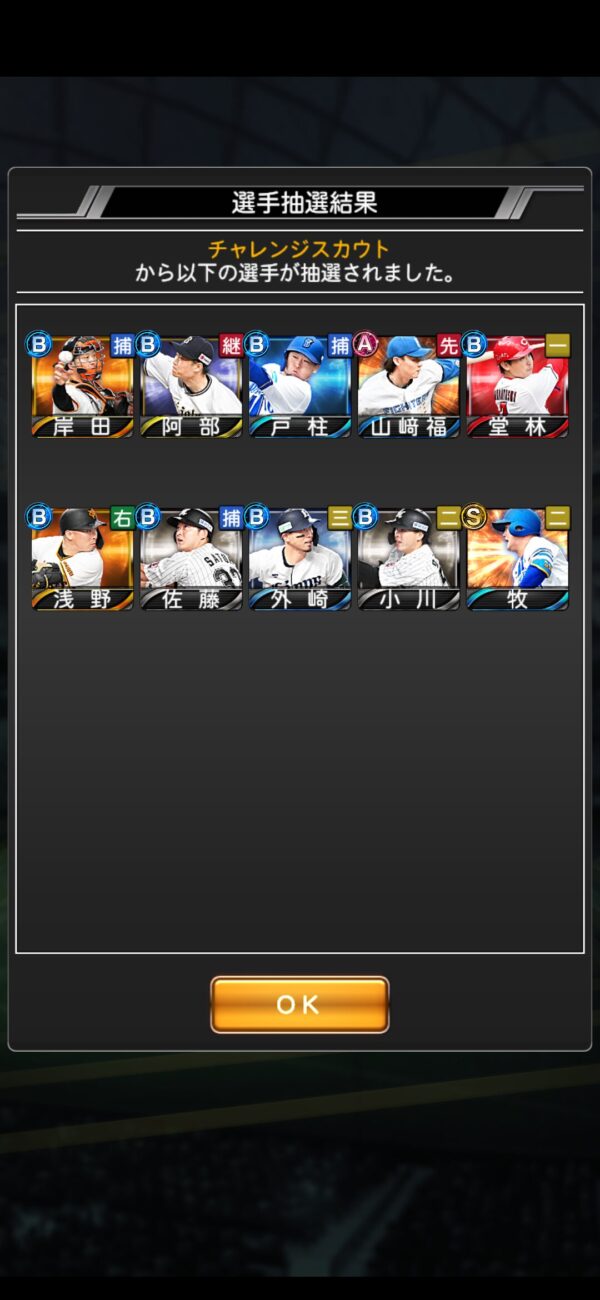600x1300 pixels.
Task: Open the 岸田 player card
Action: [82, 387]
